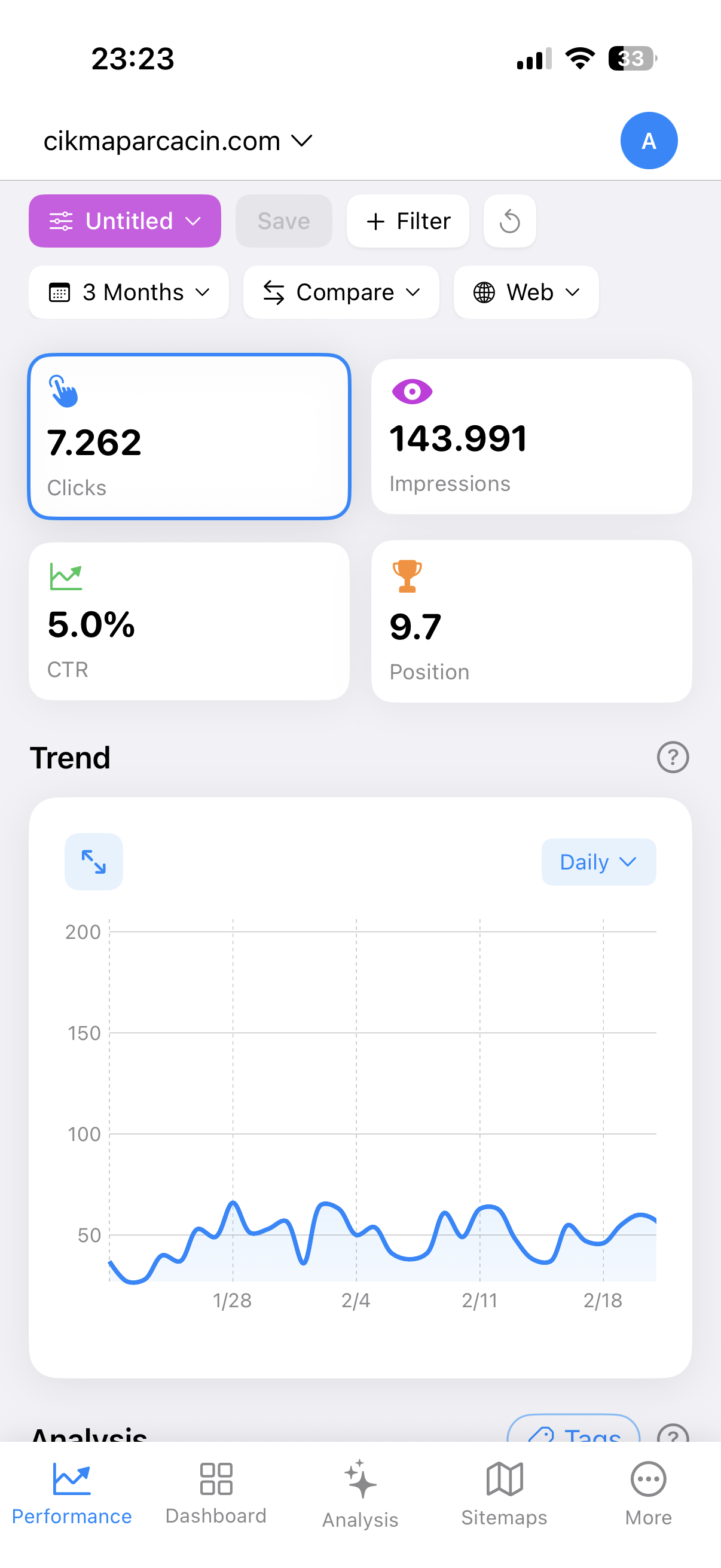The height and width of the screenshot is (1568, 721).
Task: Expand the trend chart to fullscreen
Action: coord(94,862)
